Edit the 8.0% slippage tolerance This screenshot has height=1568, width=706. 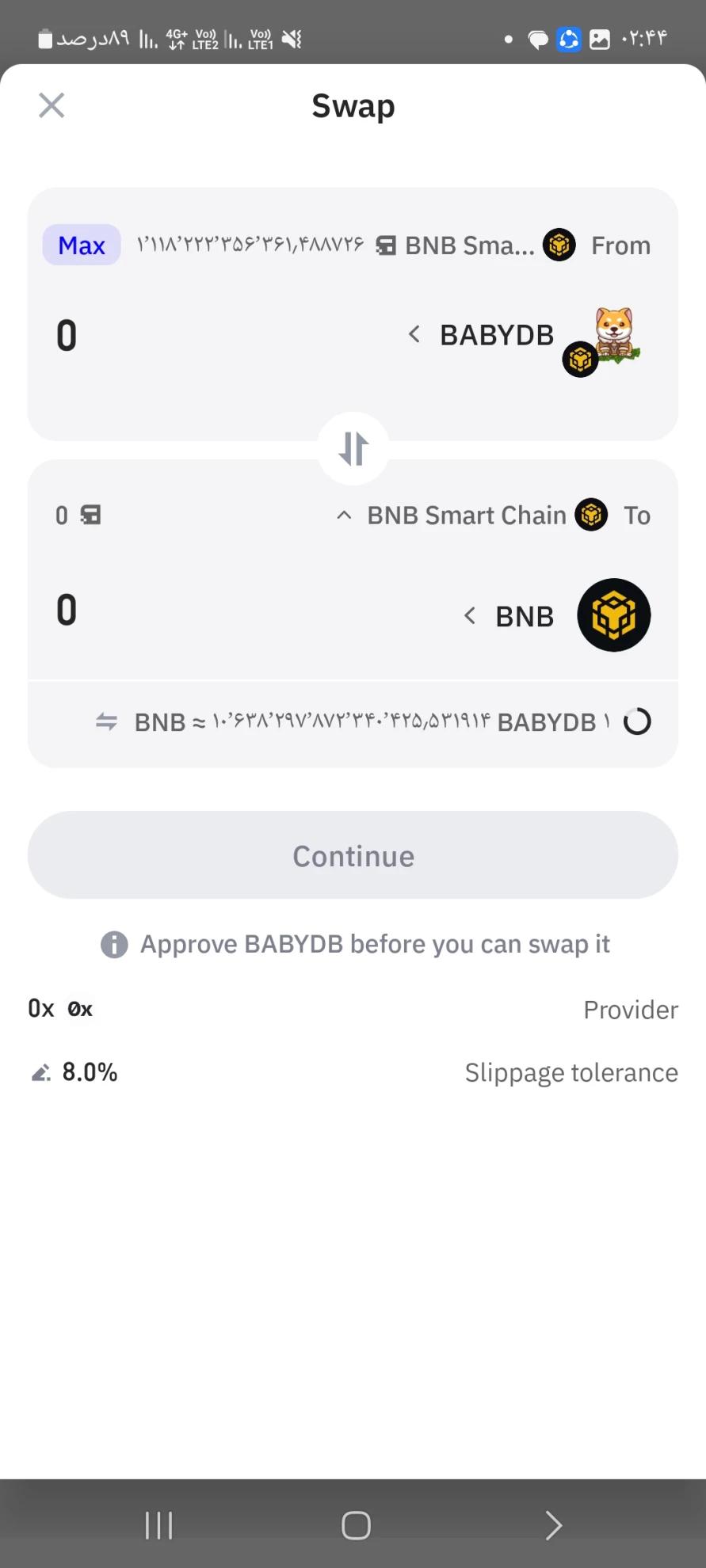tap(74, 1072)
